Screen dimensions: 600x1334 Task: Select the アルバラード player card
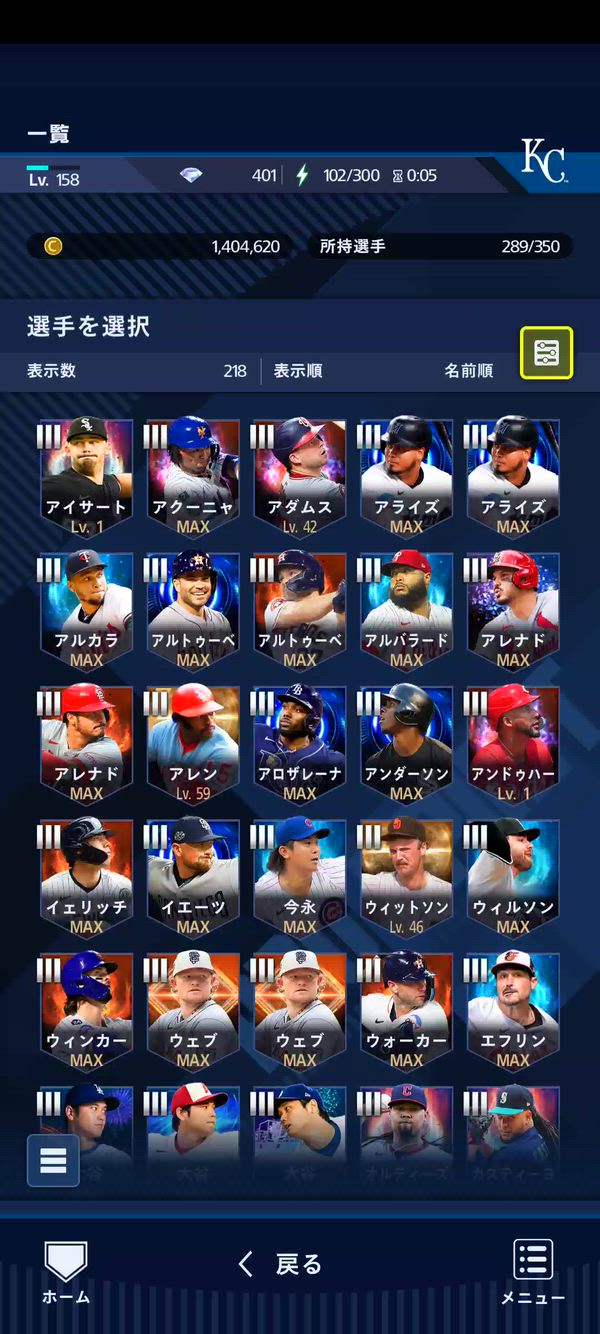click(406, 610)
